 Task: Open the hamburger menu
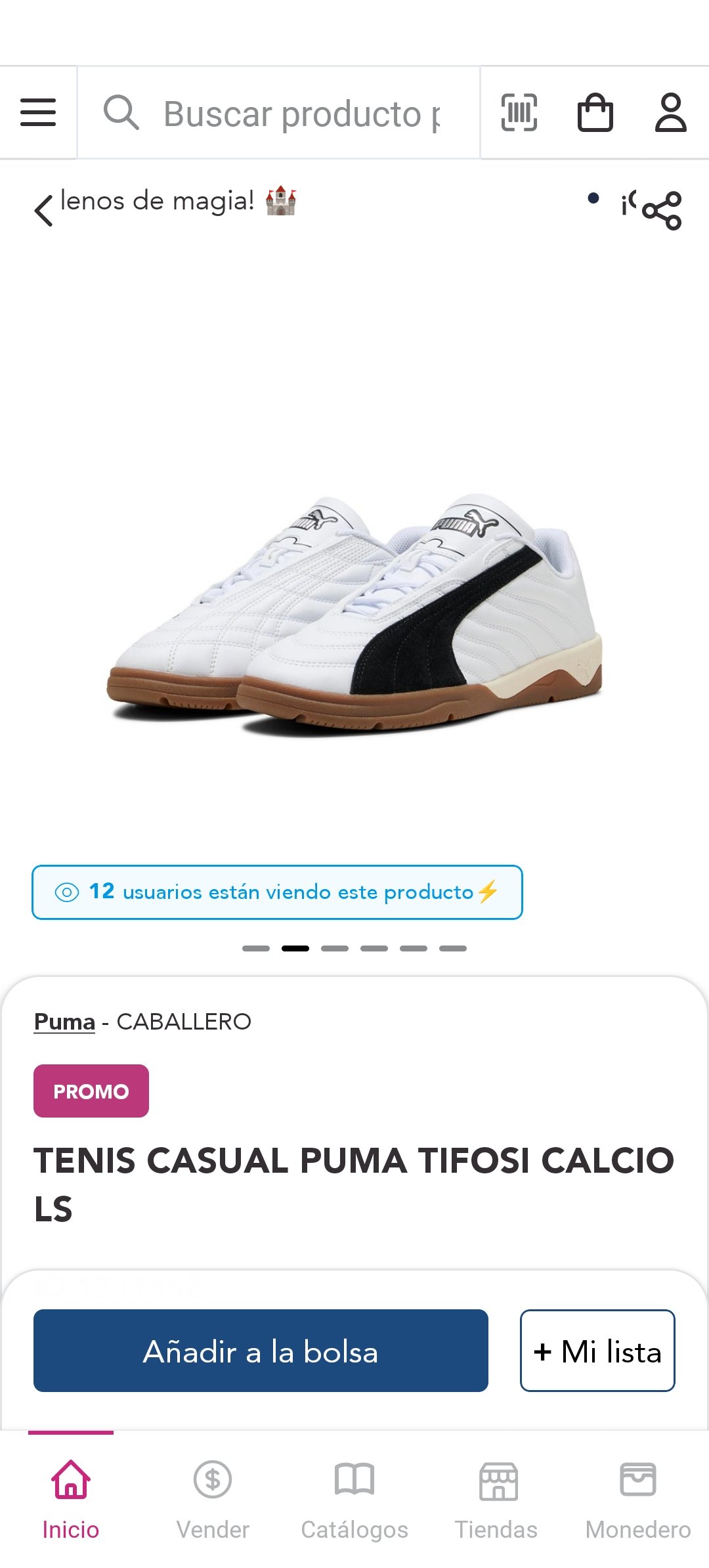click(x=38, y=112)
